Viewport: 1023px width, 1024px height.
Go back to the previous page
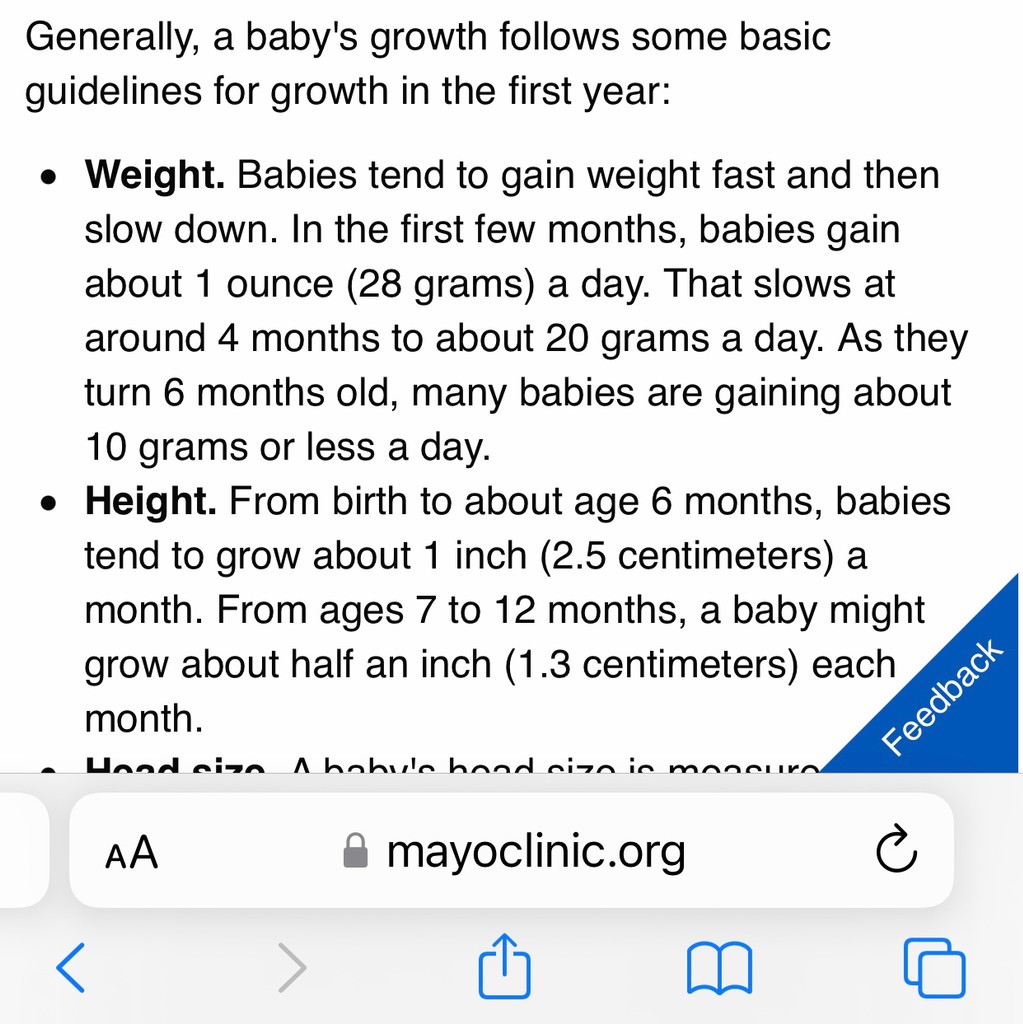tap(71, 967)
